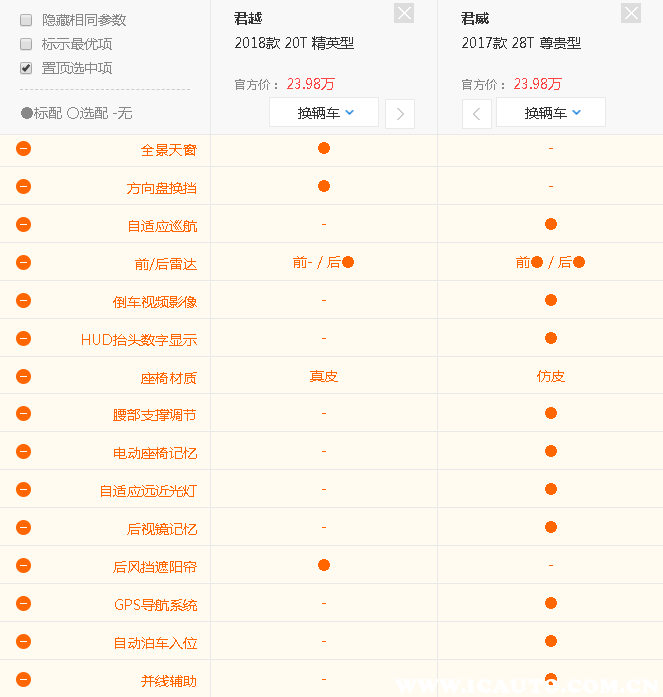The width and height of the screenshot is (663, 697).
Task: Tap the minus icon beside 方向盘换挡
Action: pyautogui.click(x=24, y=186)
